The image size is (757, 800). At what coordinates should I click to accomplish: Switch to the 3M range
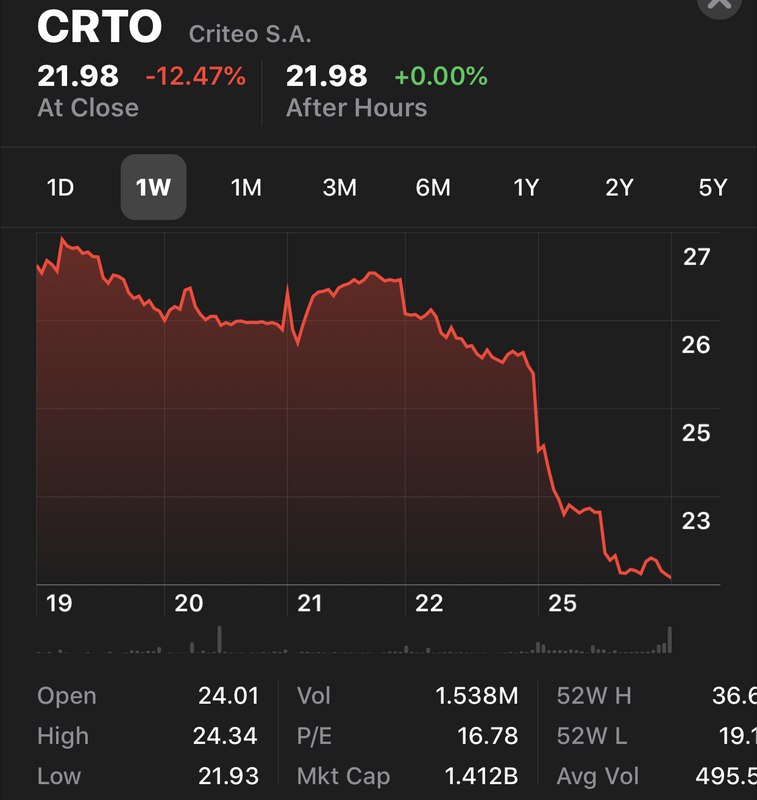click(x=340, y=187)
